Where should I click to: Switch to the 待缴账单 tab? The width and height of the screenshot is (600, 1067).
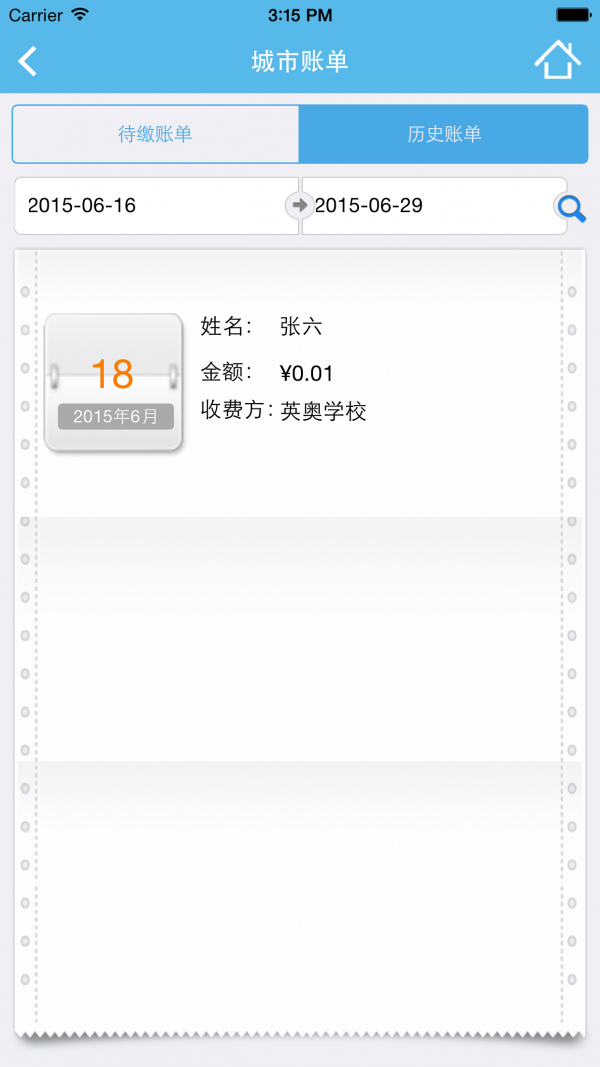[x=155, y=134]
